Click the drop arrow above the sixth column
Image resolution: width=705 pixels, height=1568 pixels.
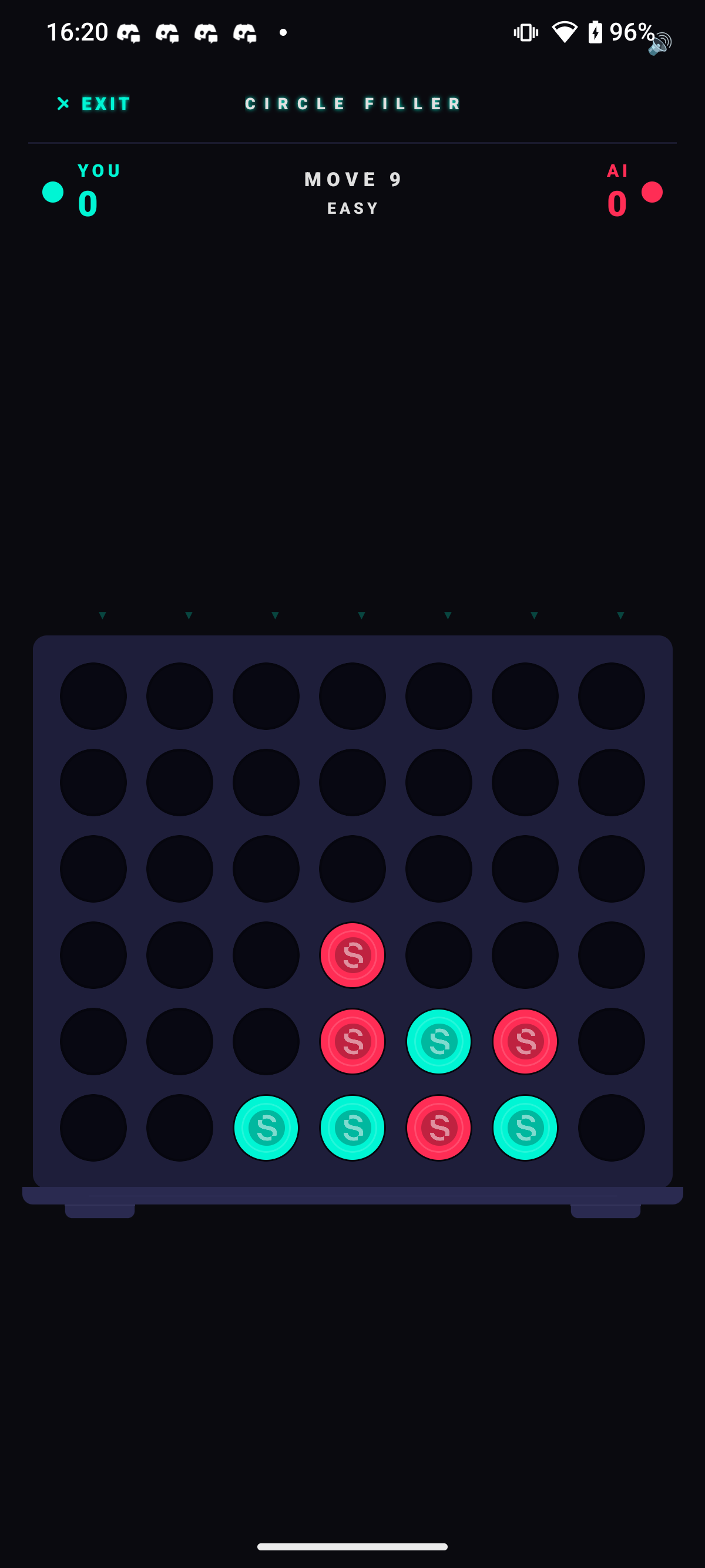(534, 615)
